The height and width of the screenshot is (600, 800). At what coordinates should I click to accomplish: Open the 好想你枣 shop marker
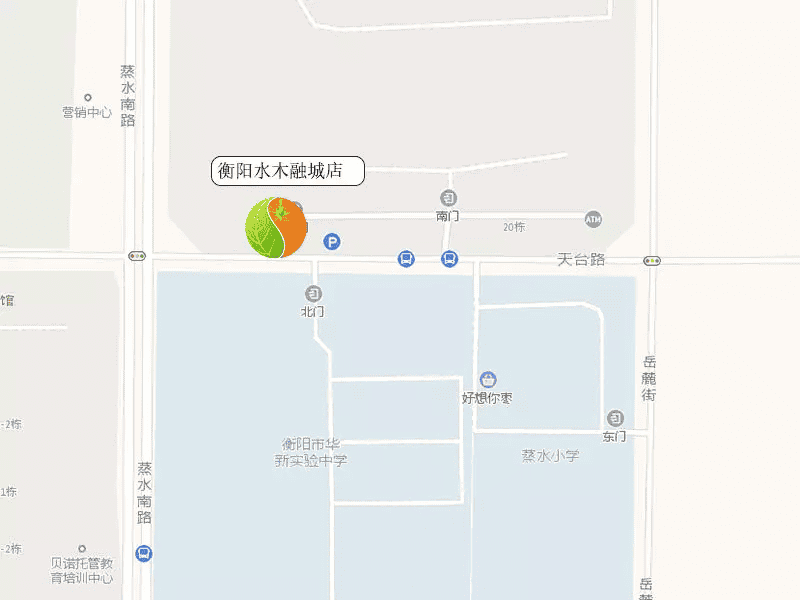[487, 379]
